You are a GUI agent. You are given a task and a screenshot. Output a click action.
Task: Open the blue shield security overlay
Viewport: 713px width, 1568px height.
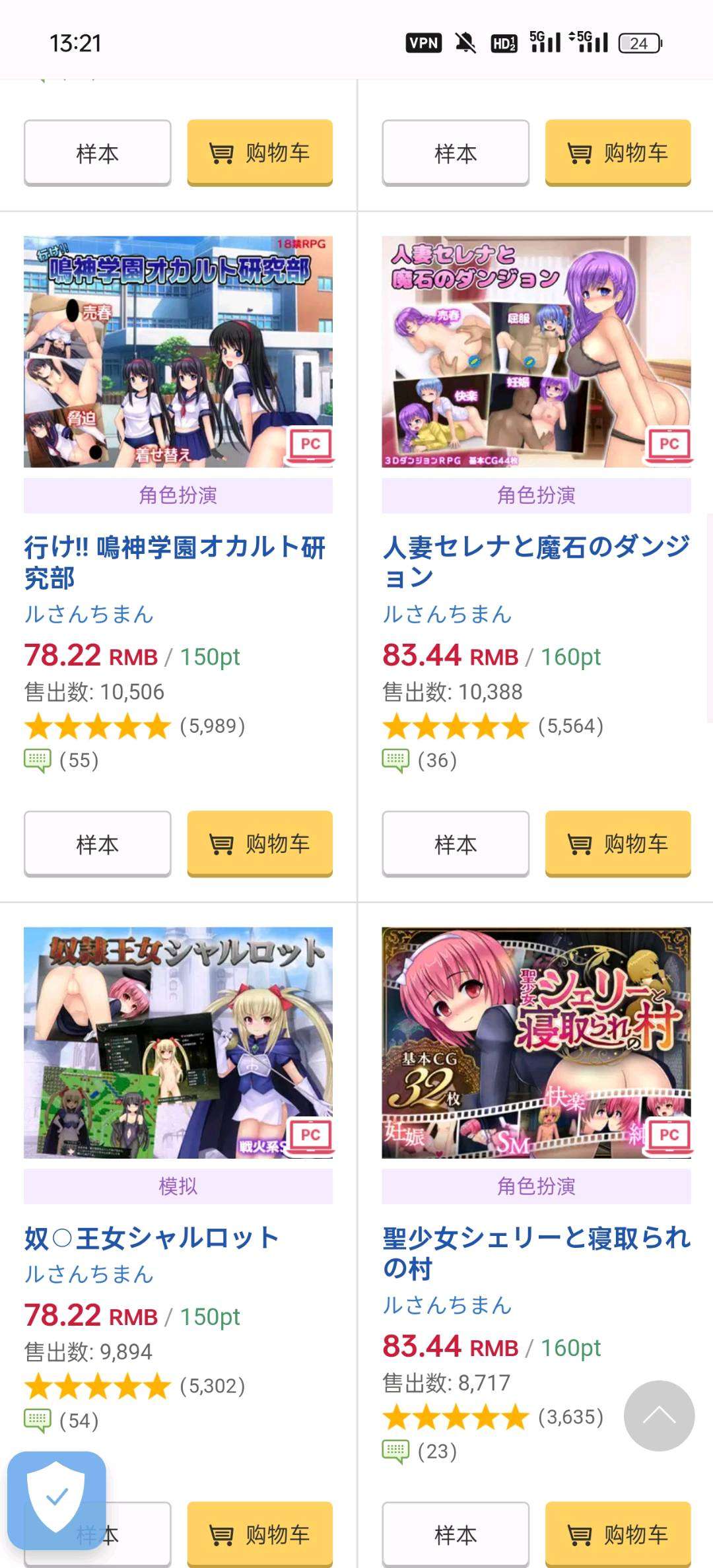(57, 1499)
